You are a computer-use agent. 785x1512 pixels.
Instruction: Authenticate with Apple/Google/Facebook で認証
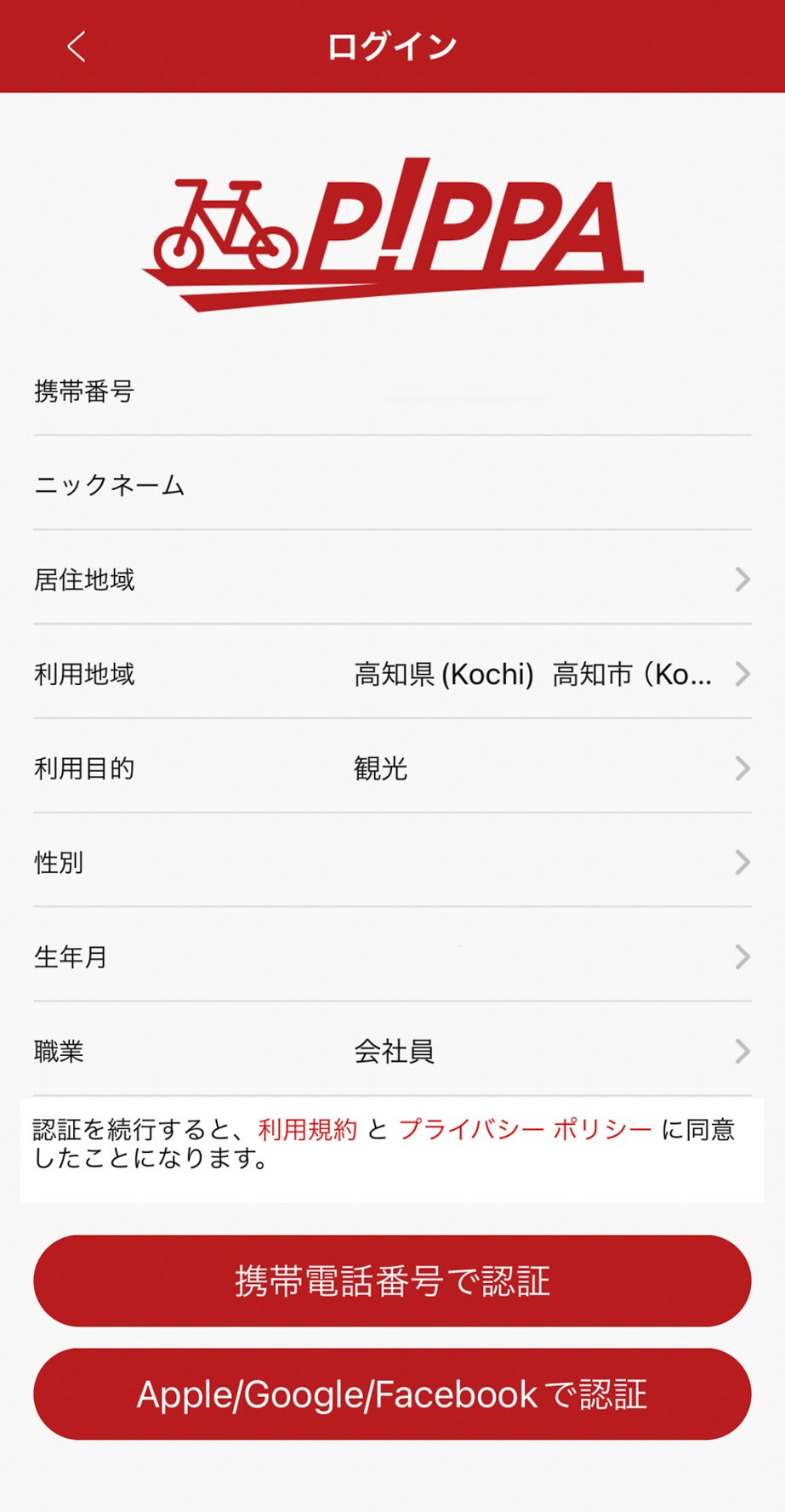392,1395
